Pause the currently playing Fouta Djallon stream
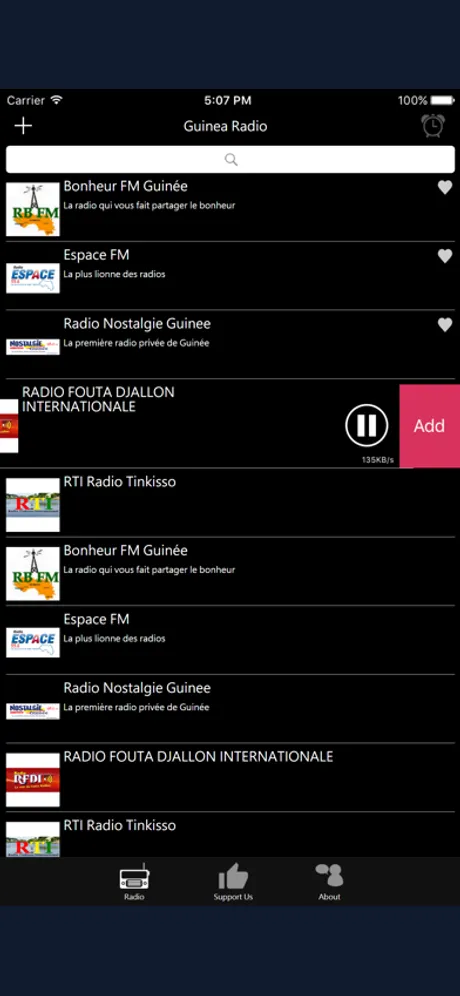This screenshot has height=996, width=460. coord(367,425)
